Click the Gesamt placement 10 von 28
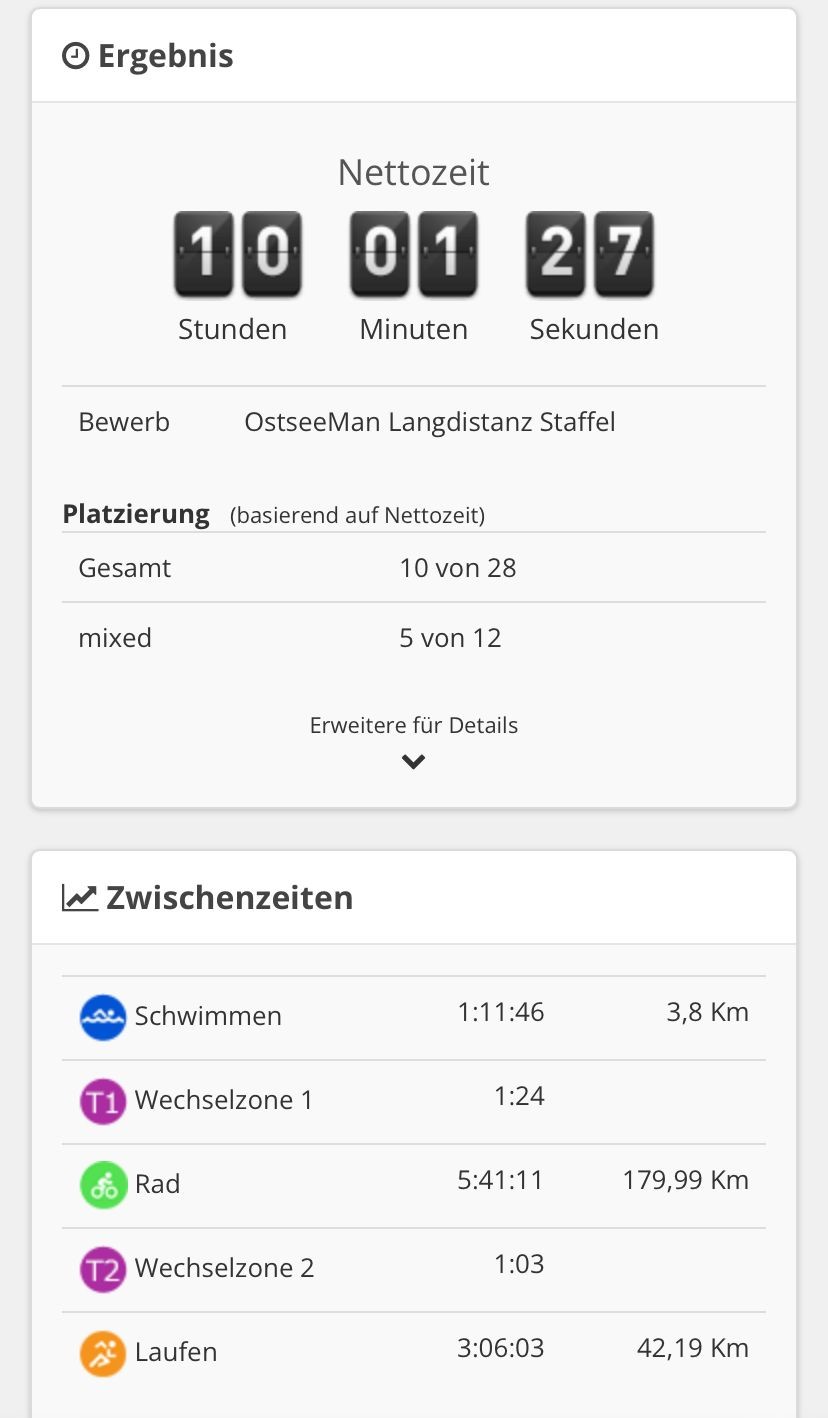This screenshot has height=1418, width=828. [458, 567]
